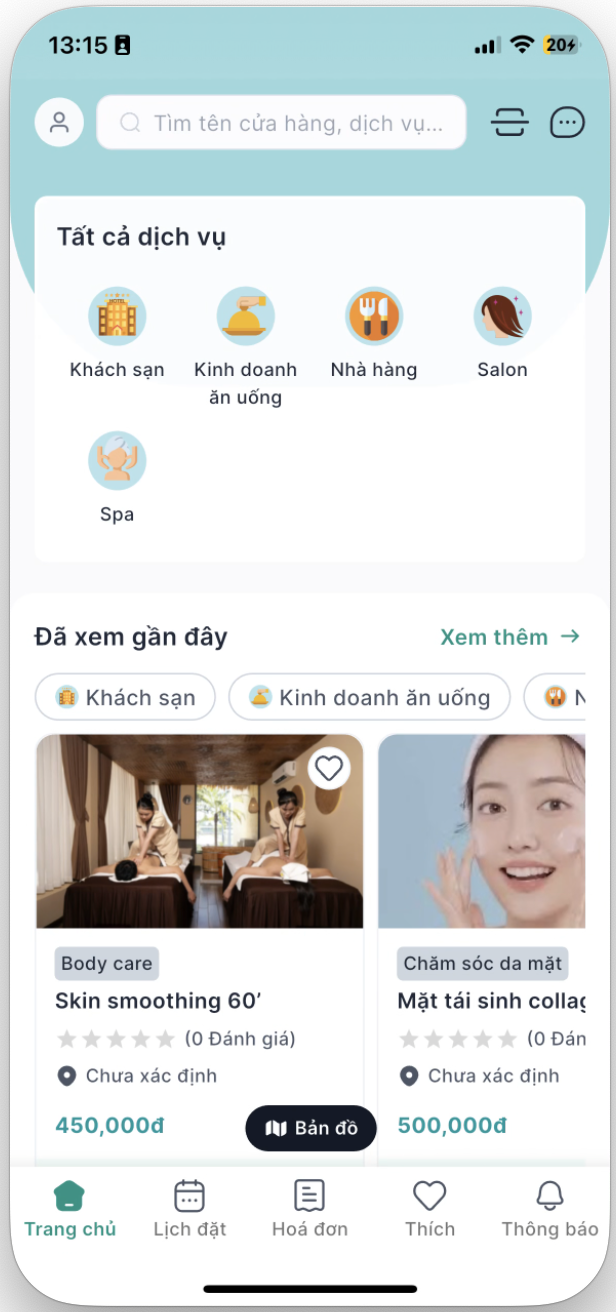This screenshot has width=616, height=1312.
Task: Apply the Kinh doanh ăn uống filter chip
Action: [369, 697]
